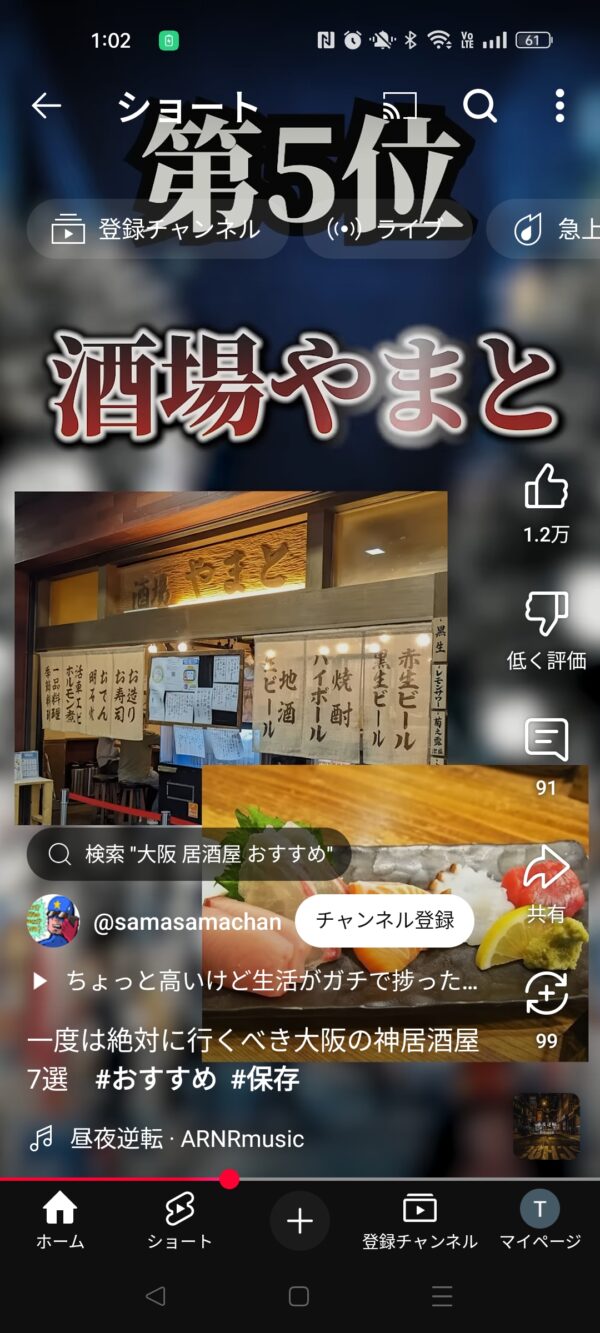Like this Short with thumbs up
The width and height of the screenshot is (600, 1333).
tap(546, 487)
